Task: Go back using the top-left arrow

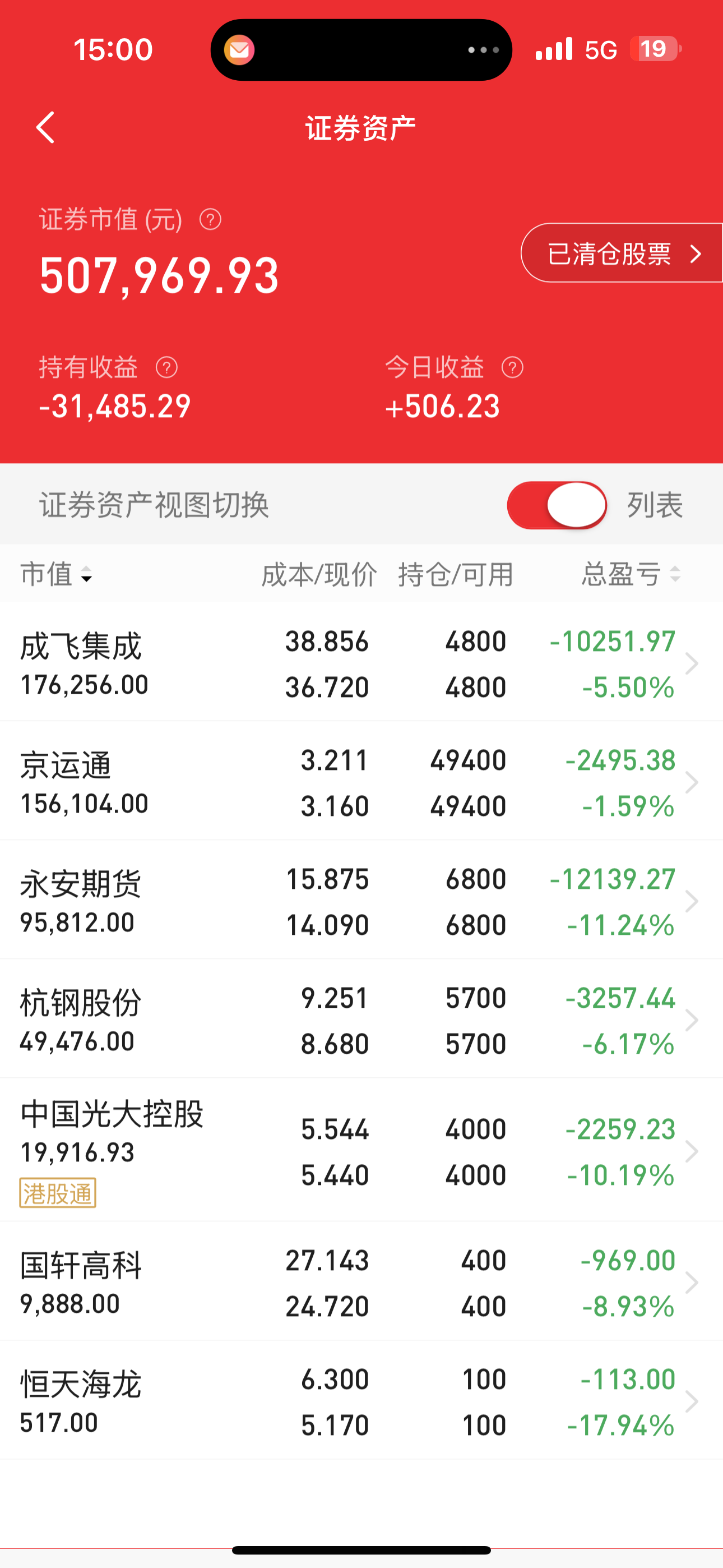Action: [45, 128]
